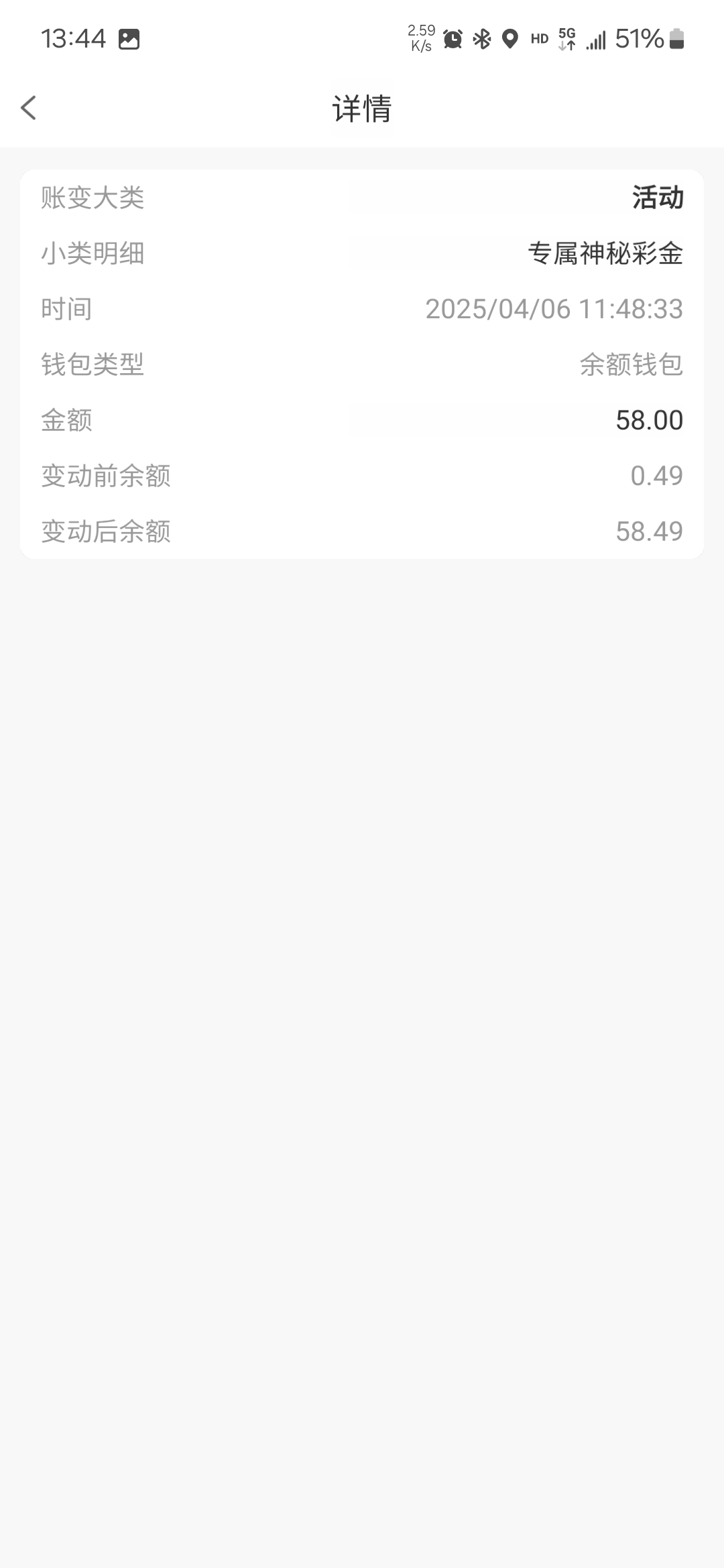Screen dimensions: 724x1568
Task: Tap the network speed 2.59 K/s indicator
Action: [419, 38]
